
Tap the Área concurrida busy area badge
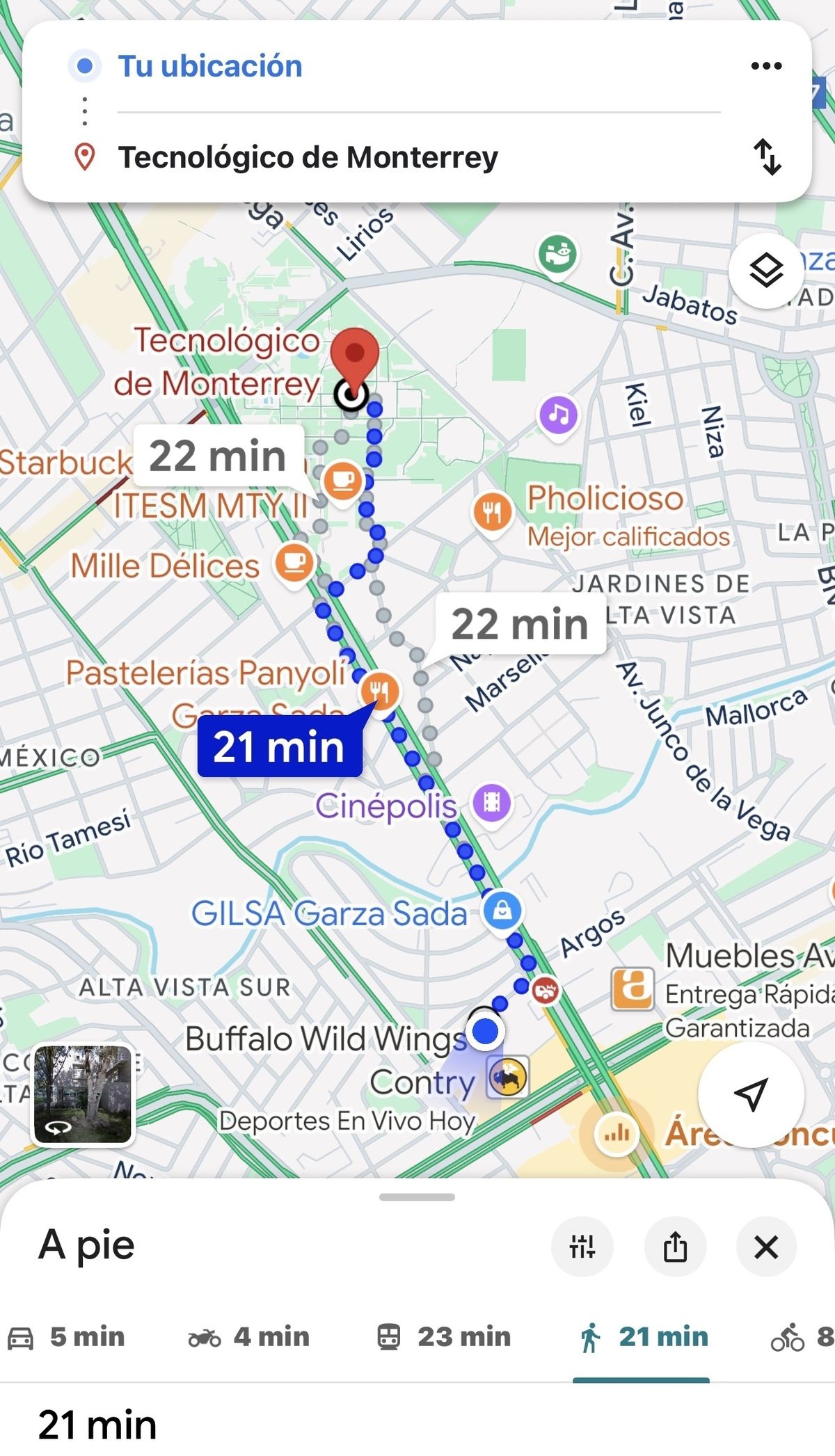[617, 1134]
